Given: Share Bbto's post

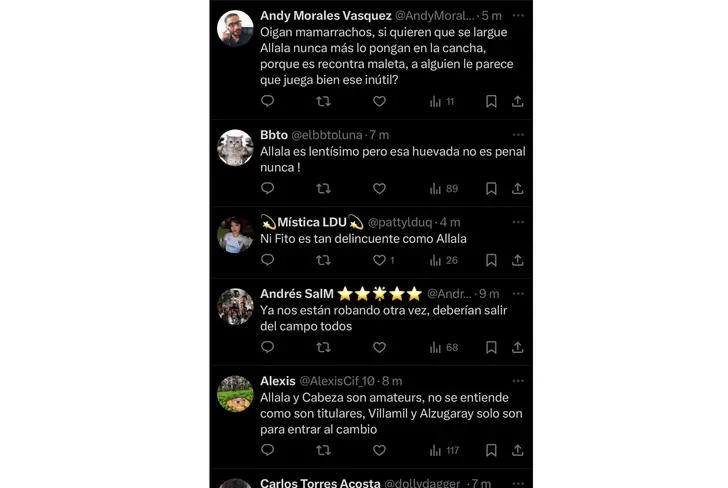Looking at the screenshot, I should [517, 188].
